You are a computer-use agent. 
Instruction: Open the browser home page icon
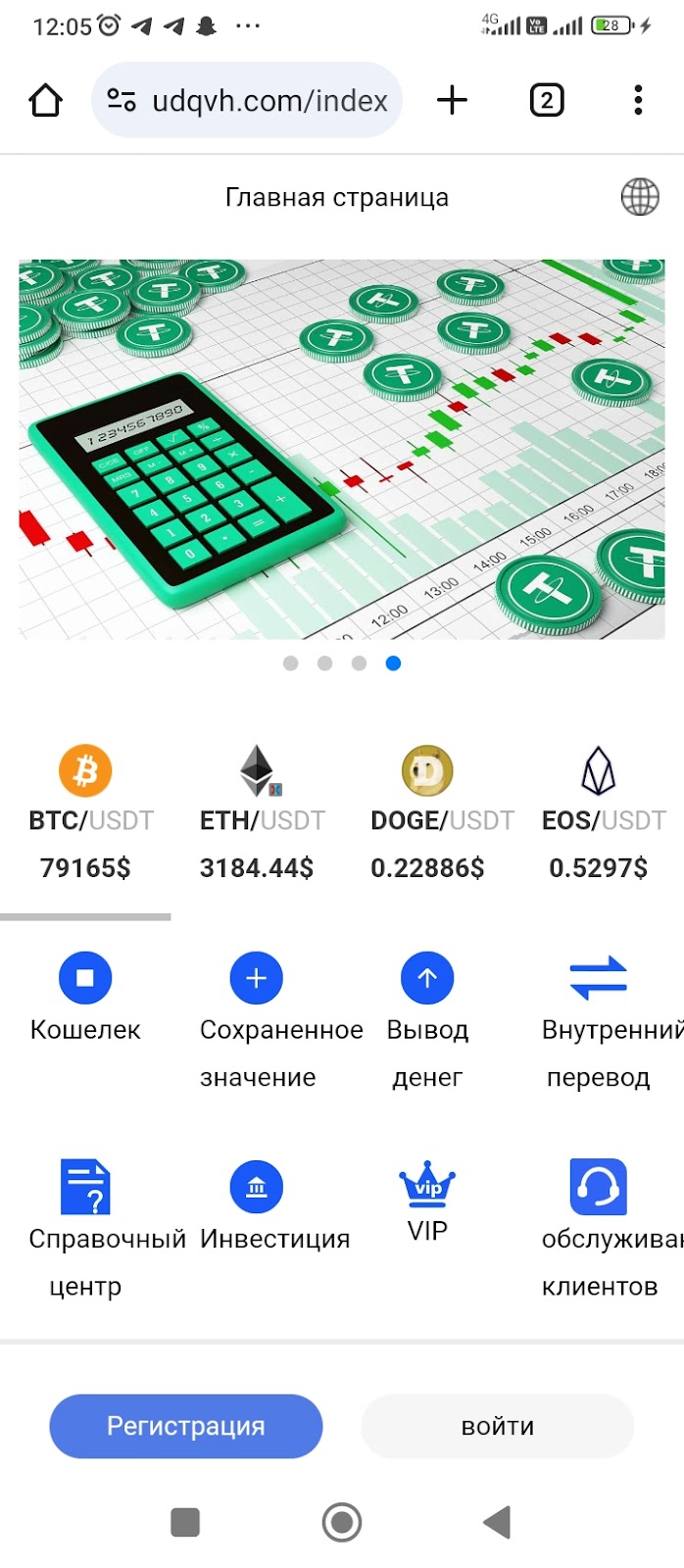[45, 100]
